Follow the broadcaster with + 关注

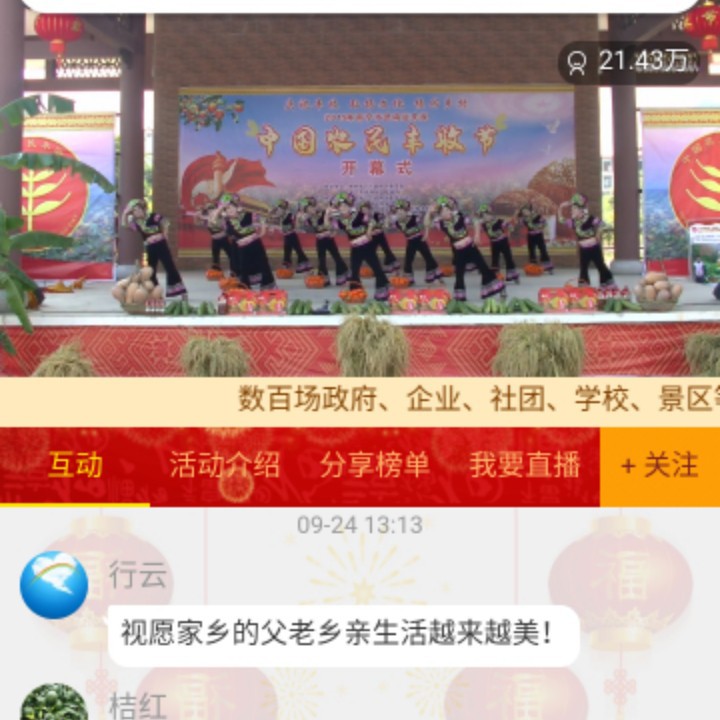[x=659, y=466]
